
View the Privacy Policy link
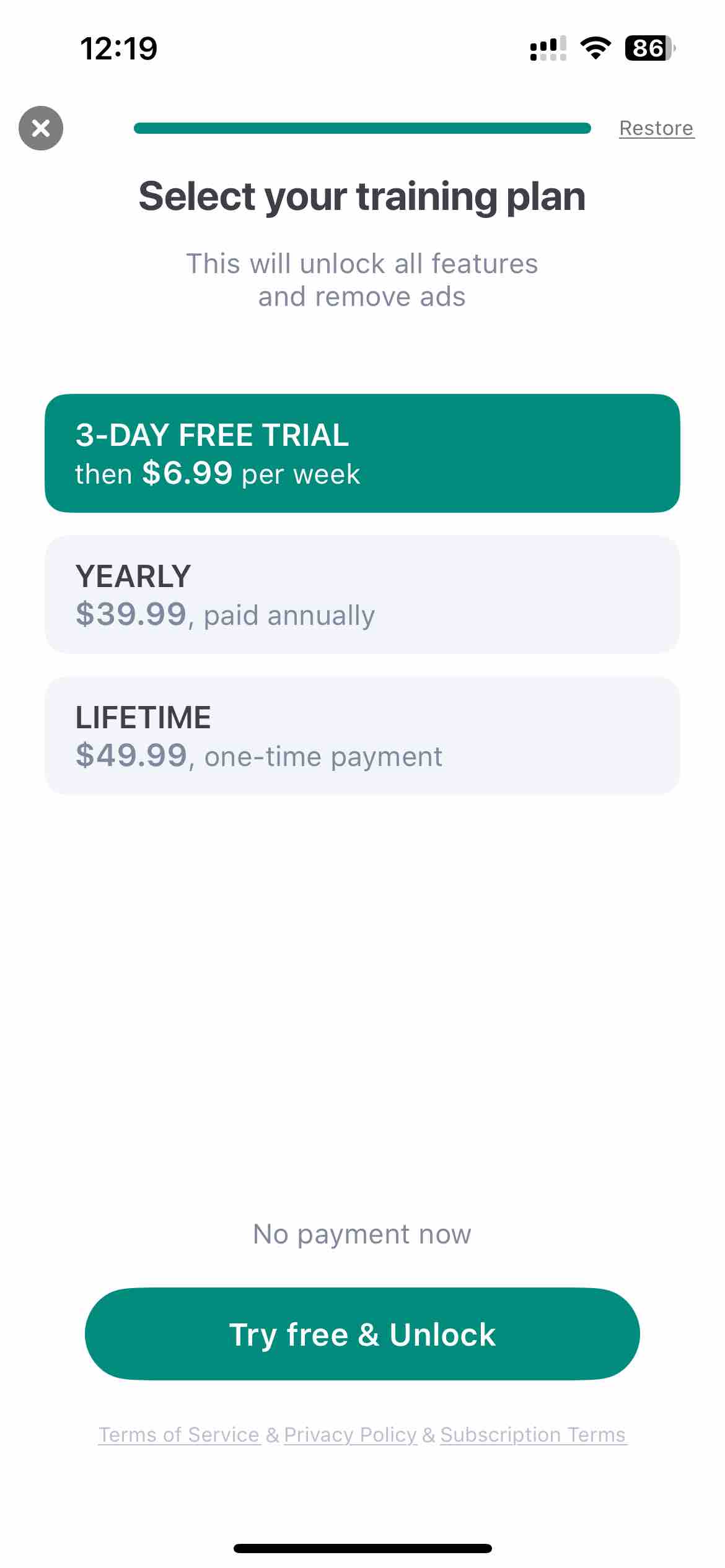[x=350, y=1435]
